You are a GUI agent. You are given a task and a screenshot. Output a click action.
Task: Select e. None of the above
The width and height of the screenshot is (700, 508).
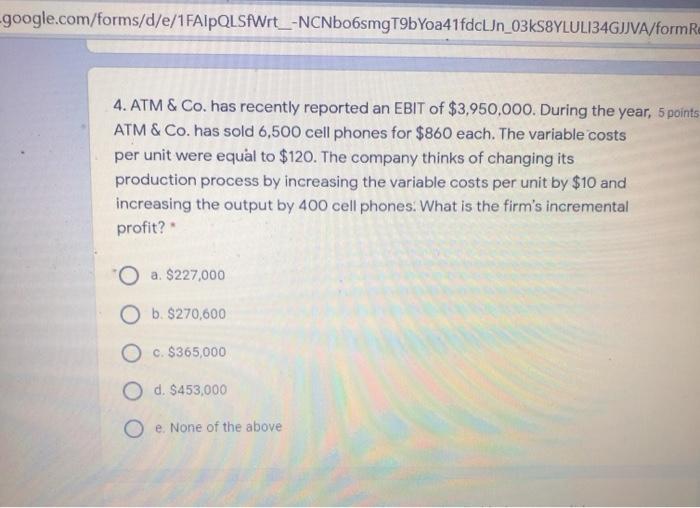[130, 428]
